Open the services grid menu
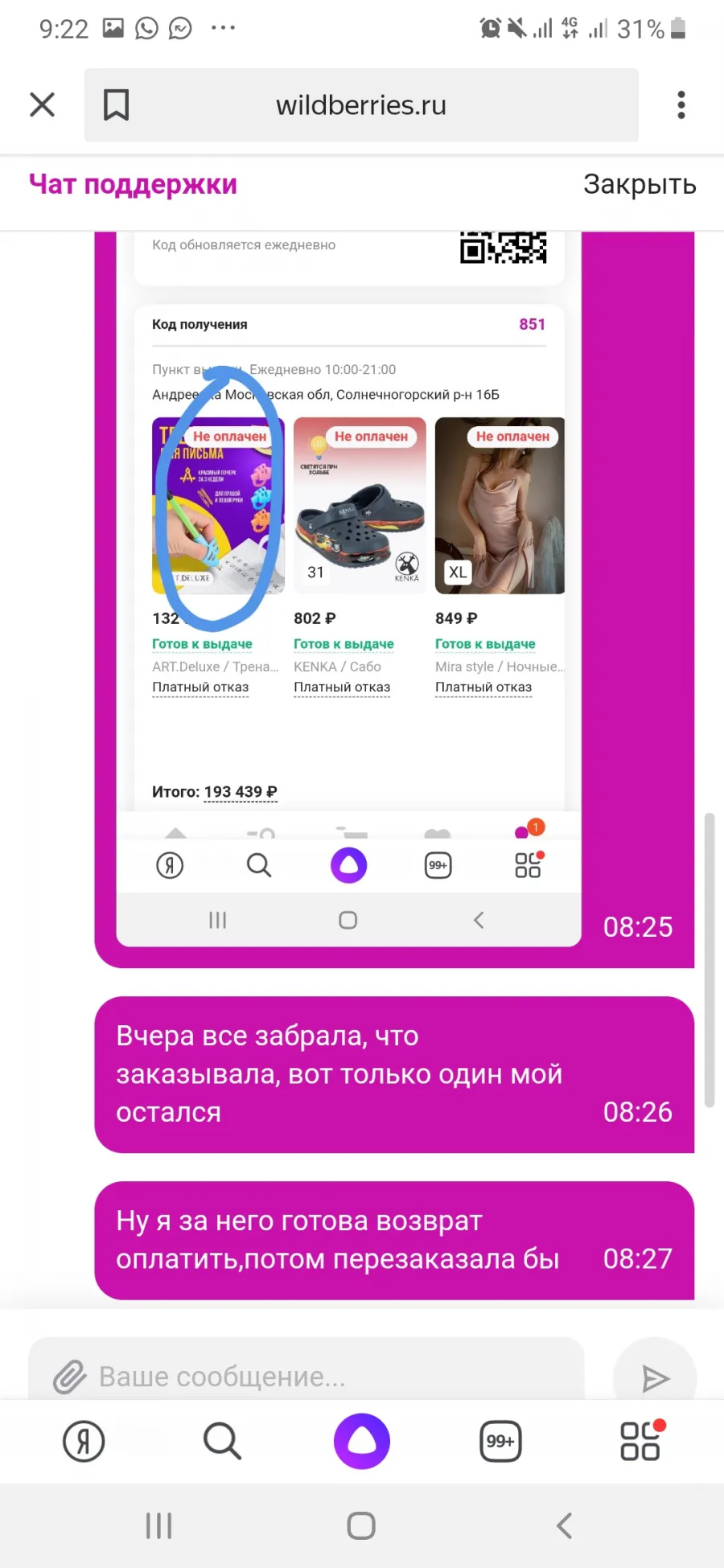 pos(641,1440)
